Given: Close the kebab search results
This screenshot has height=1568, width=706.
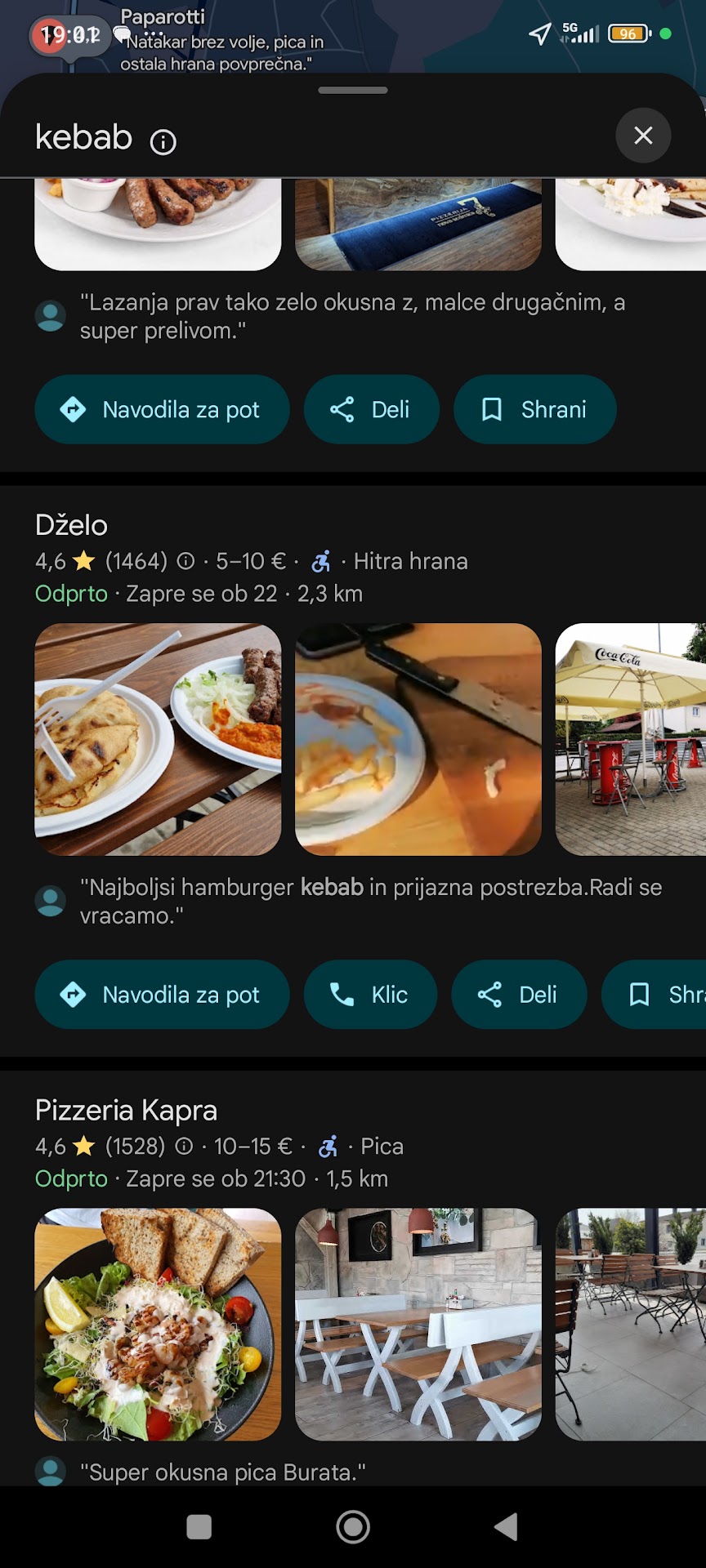Looking at the screenshot, I should click(x=643, y=136).
